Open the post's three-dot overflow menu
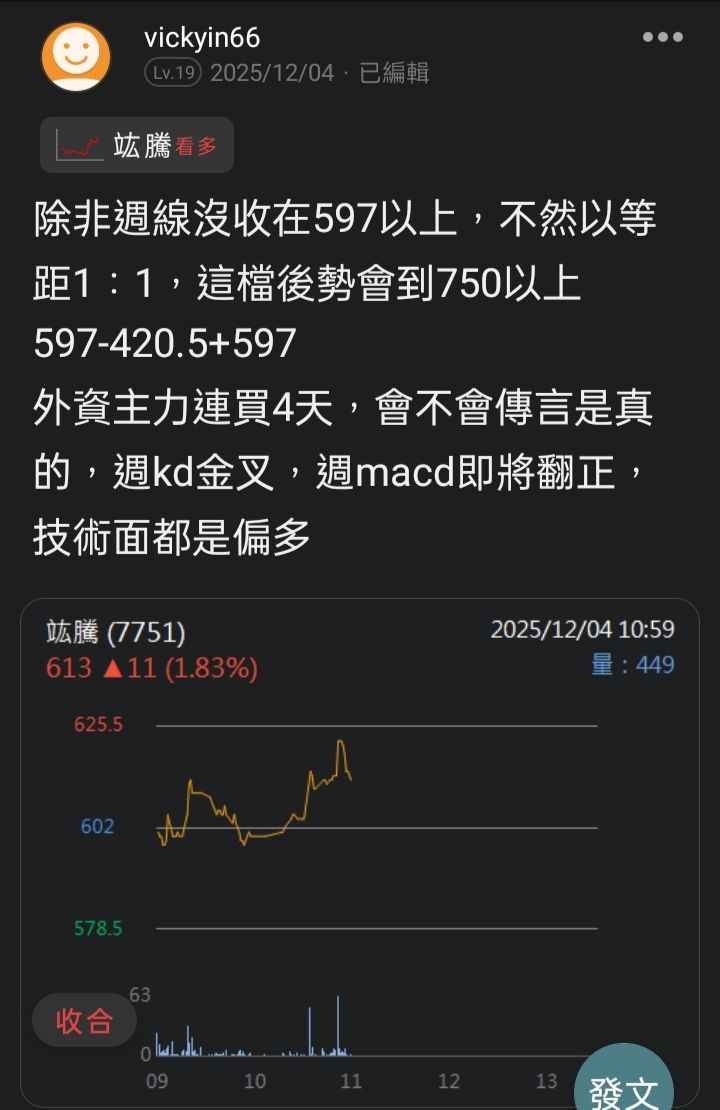The image size is (720, 1110). tap(662, 38)
